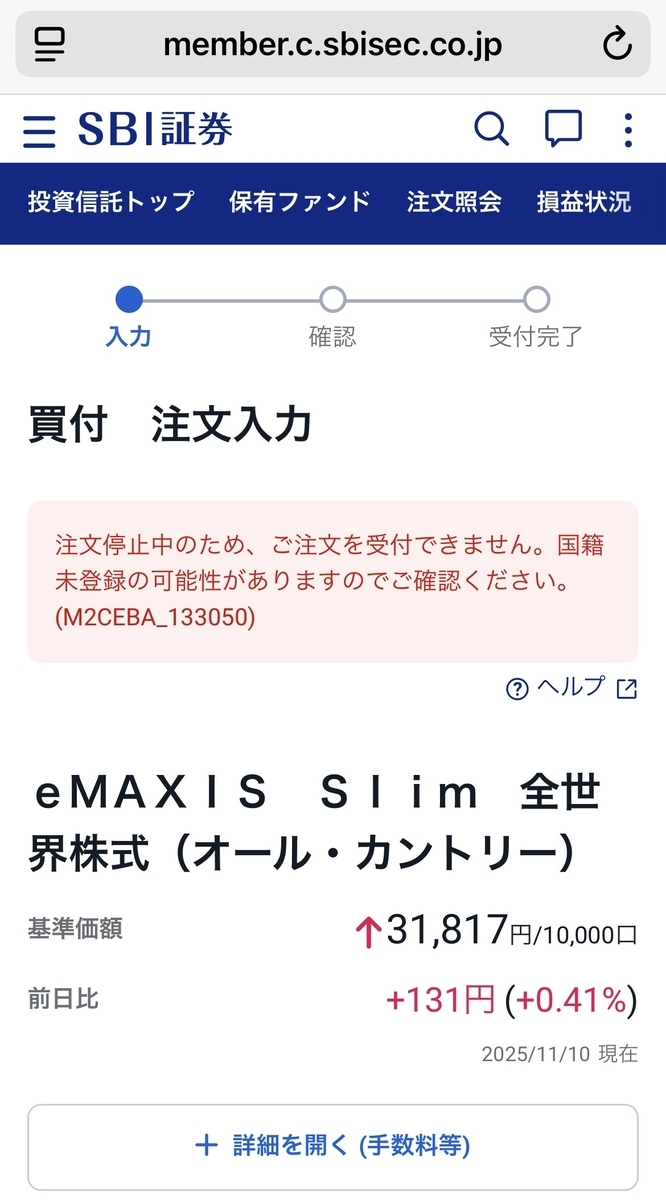666x1200 pixels.
Task: Tap the browser address bar
Action: [332, 44]
